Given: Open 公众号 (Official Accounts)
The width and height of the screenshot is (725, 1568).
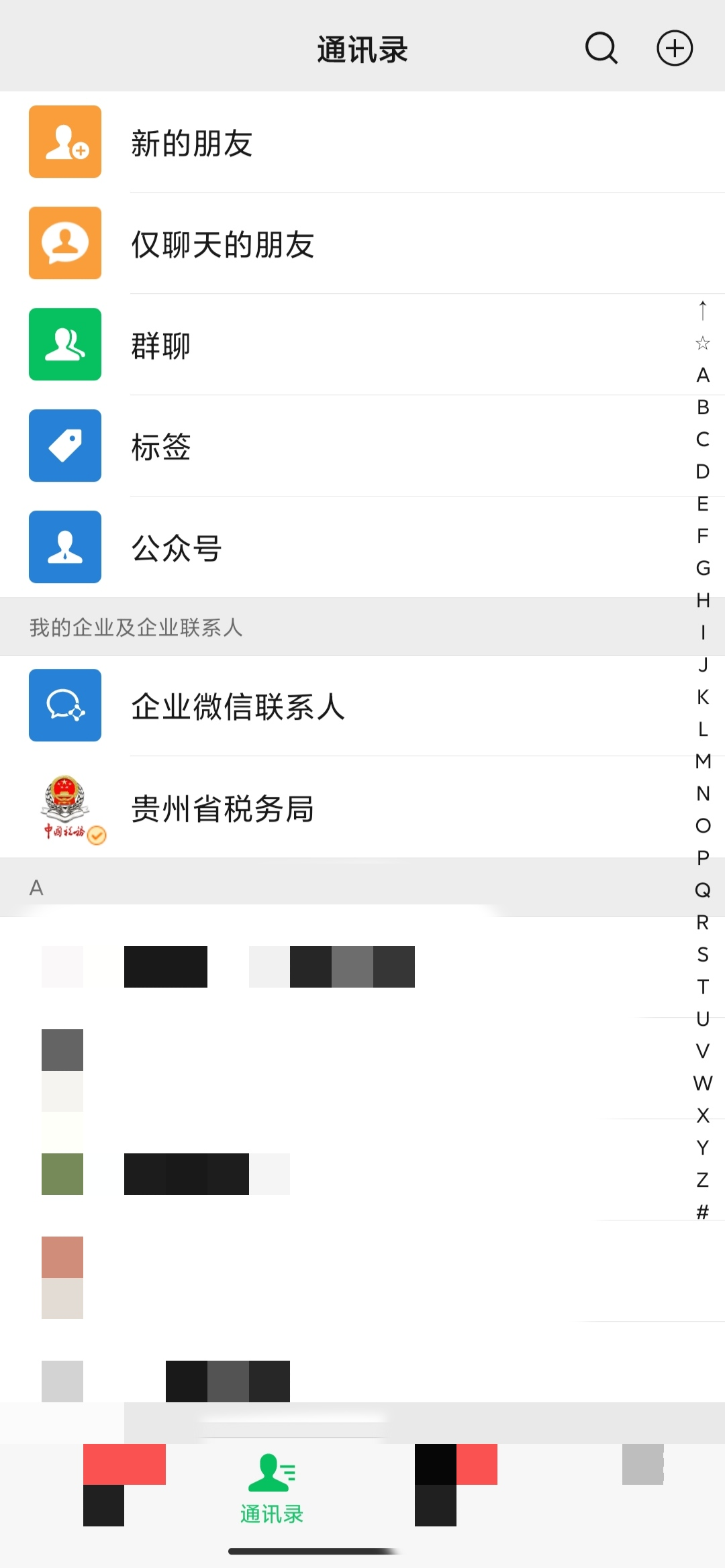Looking at the screenshot, I should (362, 547).
